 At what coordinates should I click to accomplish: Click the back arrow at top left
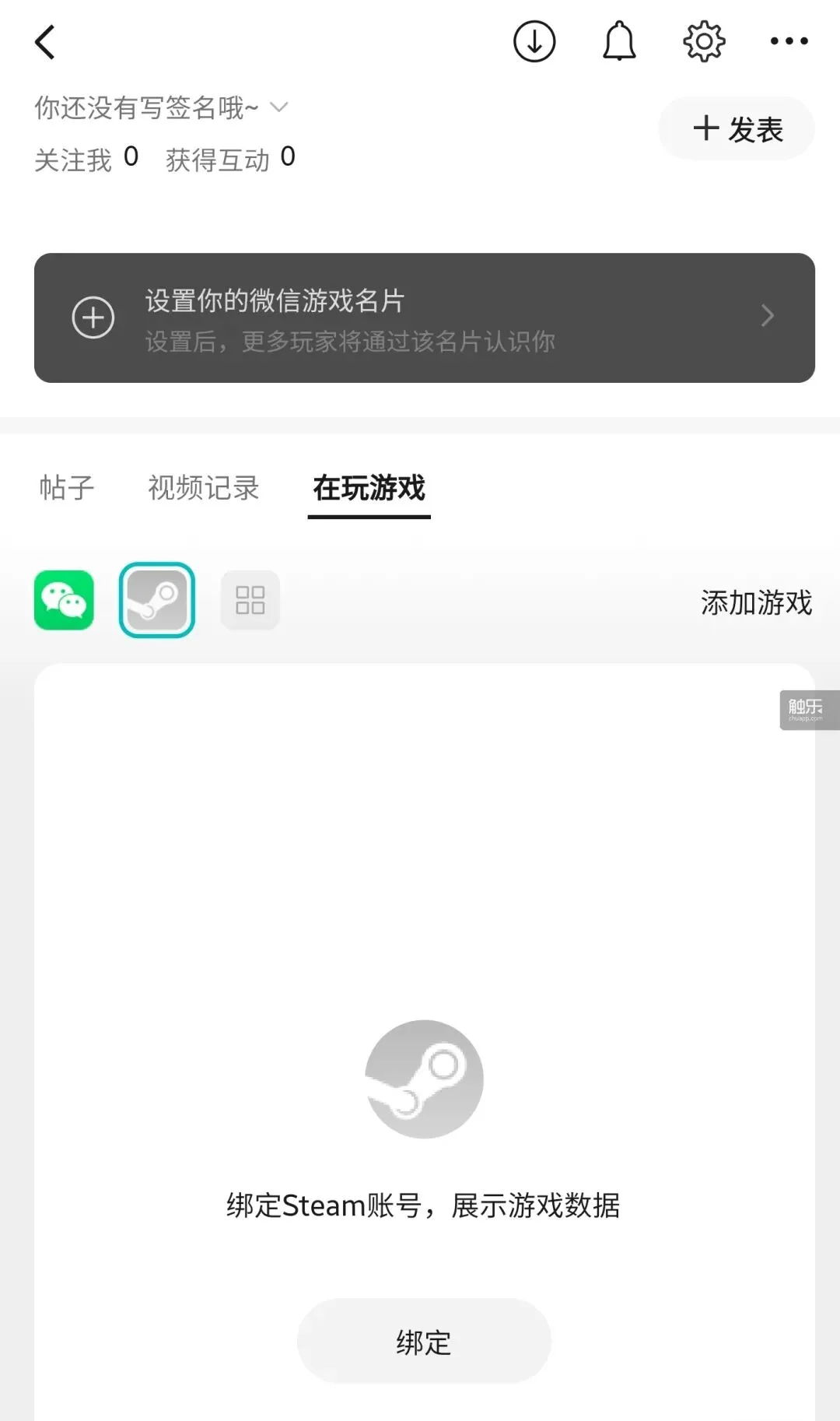[44, 41]
